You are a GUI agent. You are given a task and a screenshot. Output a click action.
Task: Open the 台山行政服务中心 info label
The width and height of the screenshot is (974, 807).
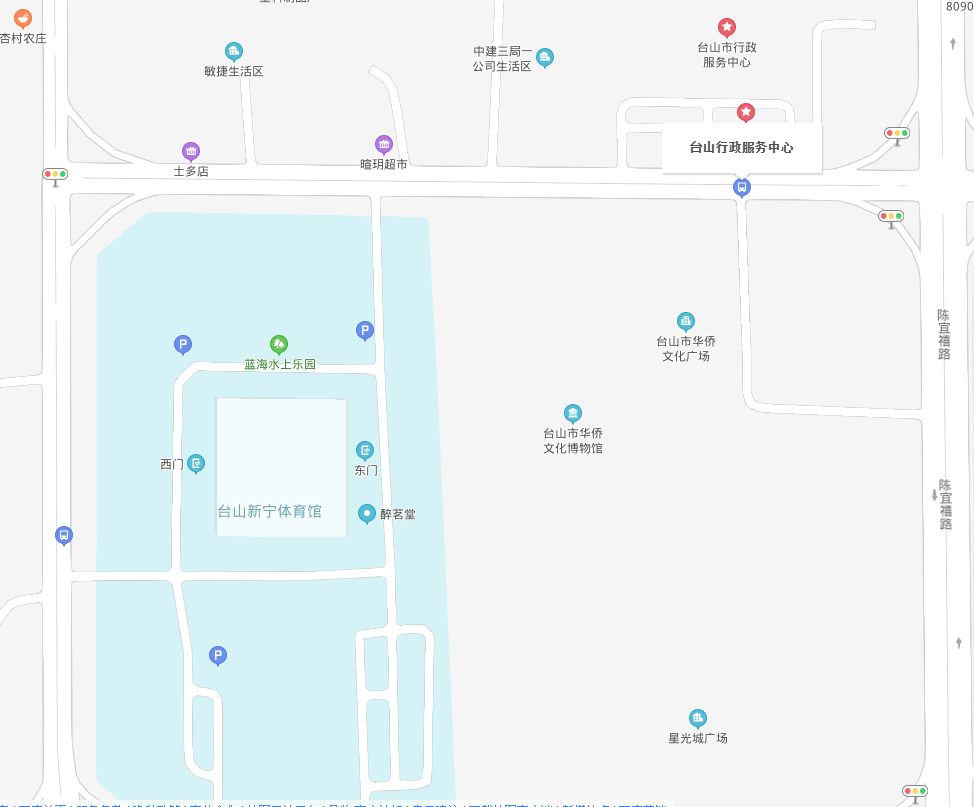point(742,148)
